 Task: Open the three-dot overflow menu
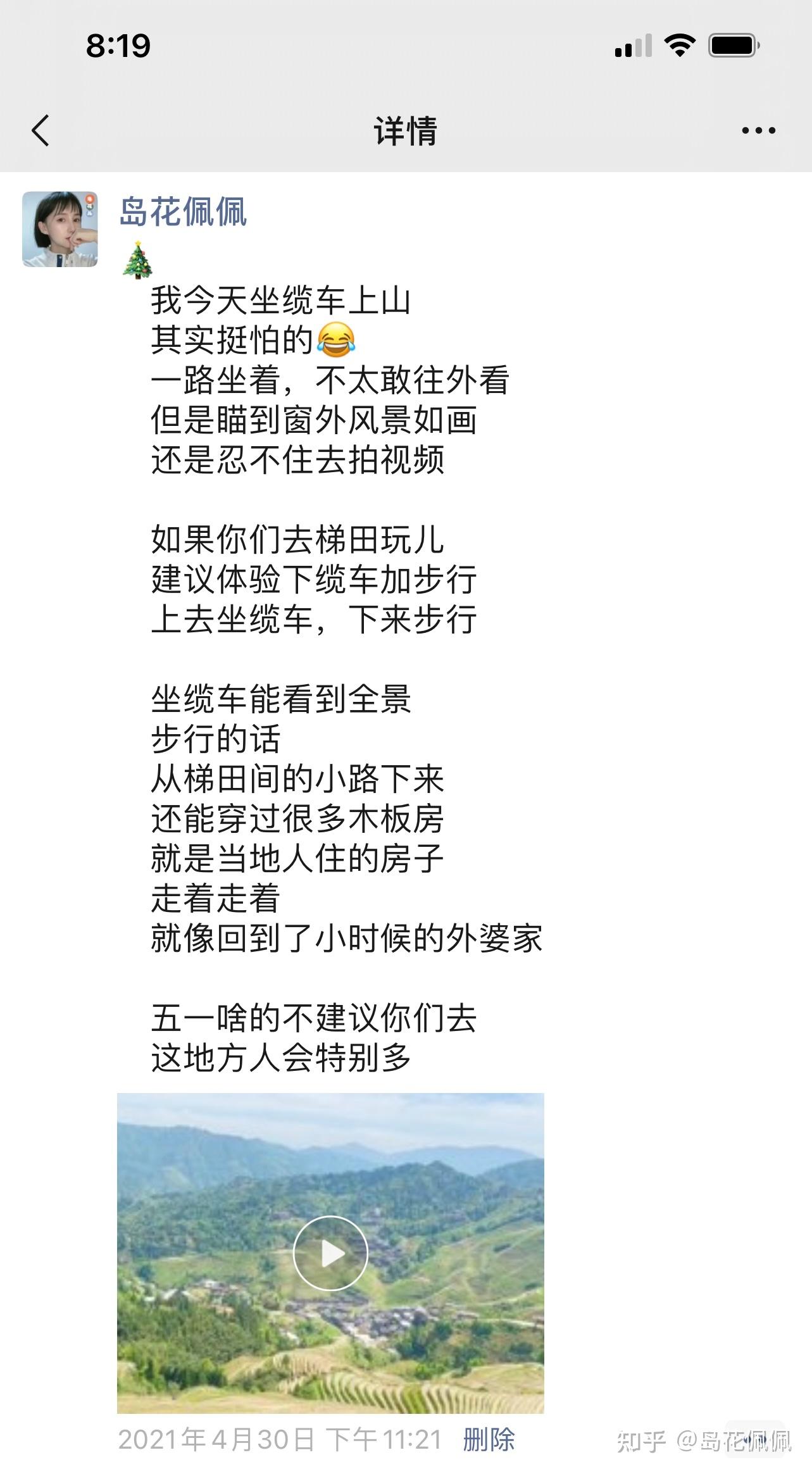758,131
